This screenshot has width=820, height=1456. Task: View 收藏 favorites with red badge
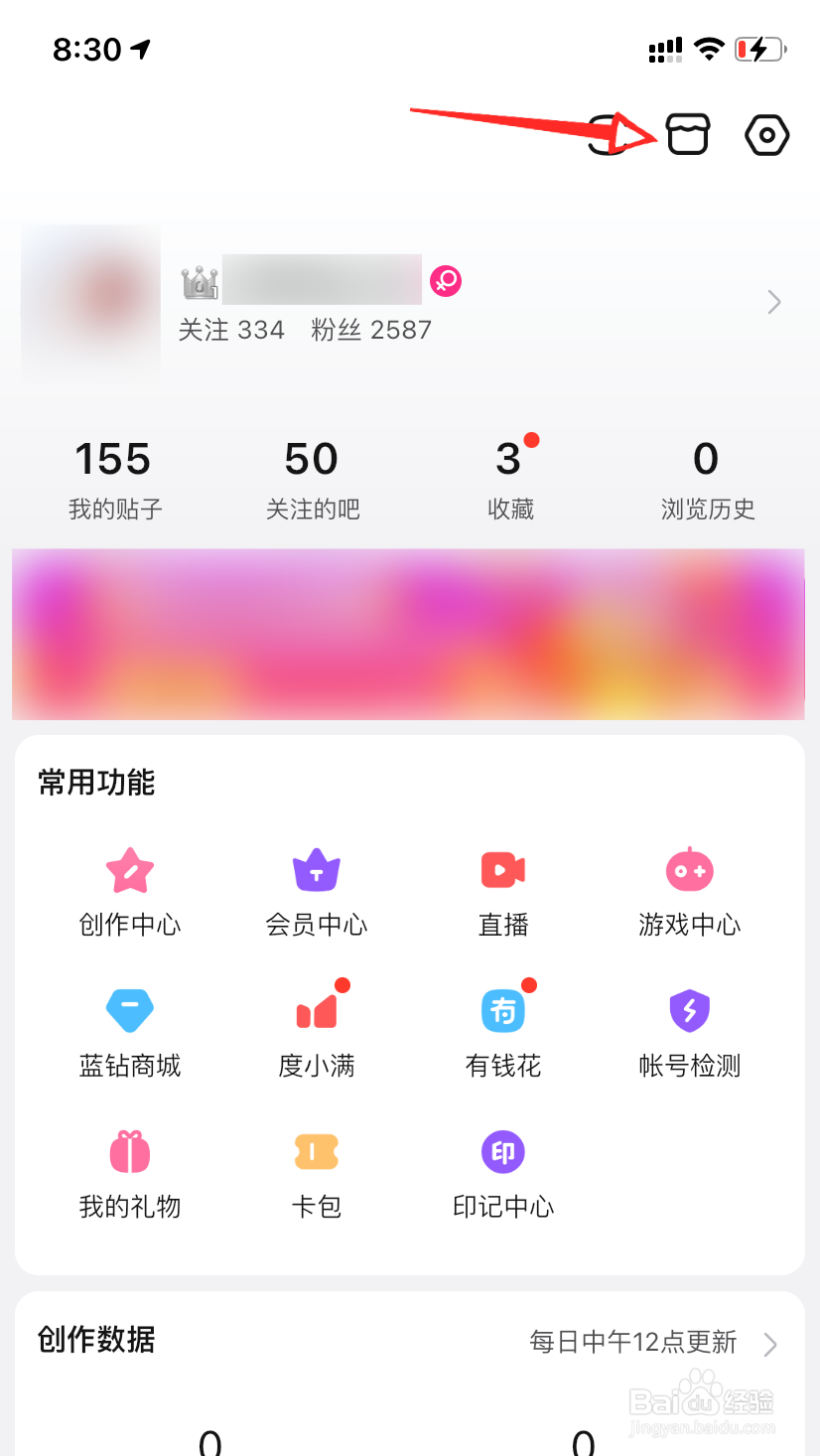pyautogui.click(x=510, y=477)
